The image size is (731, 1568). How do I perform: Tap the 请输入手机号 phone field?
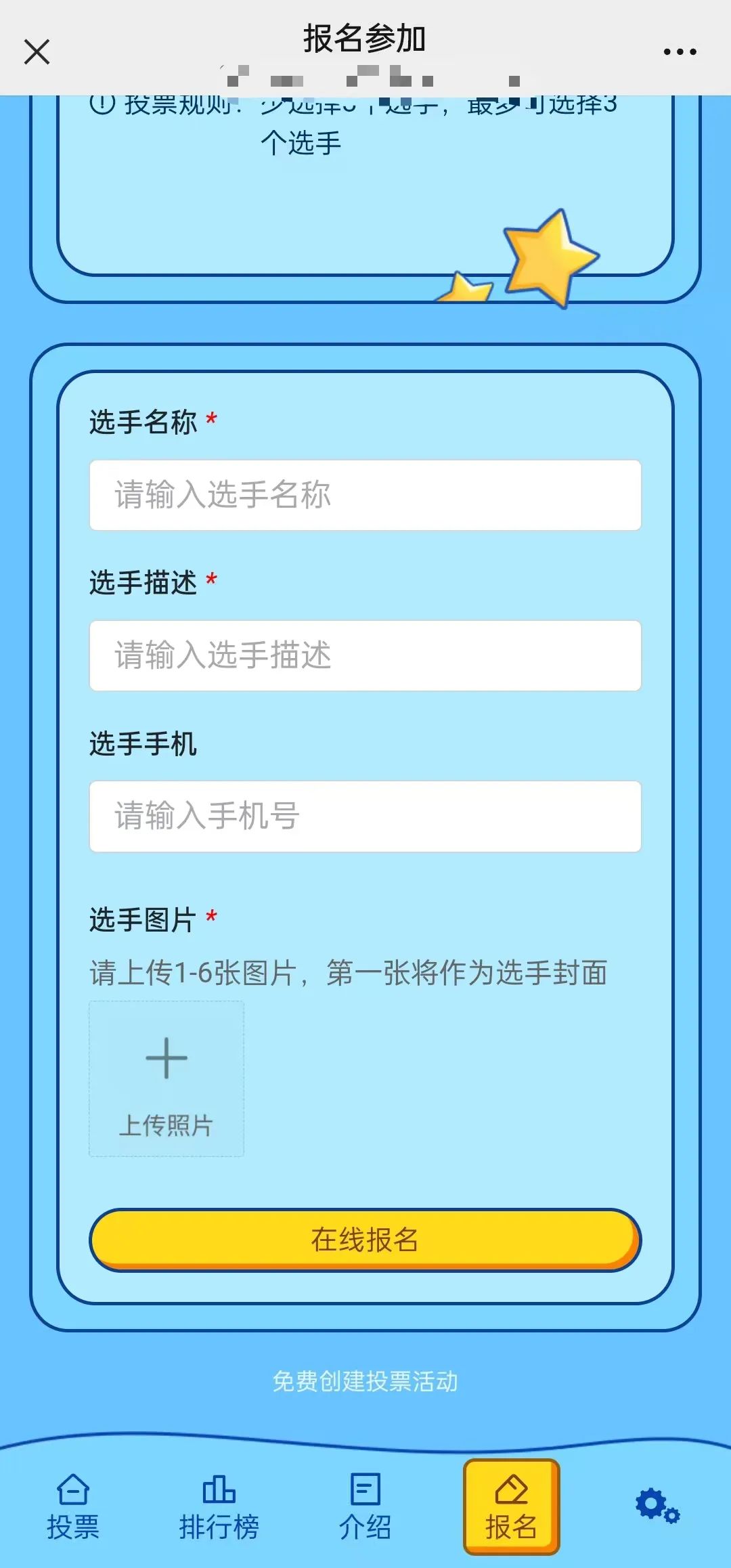[365, 816]
